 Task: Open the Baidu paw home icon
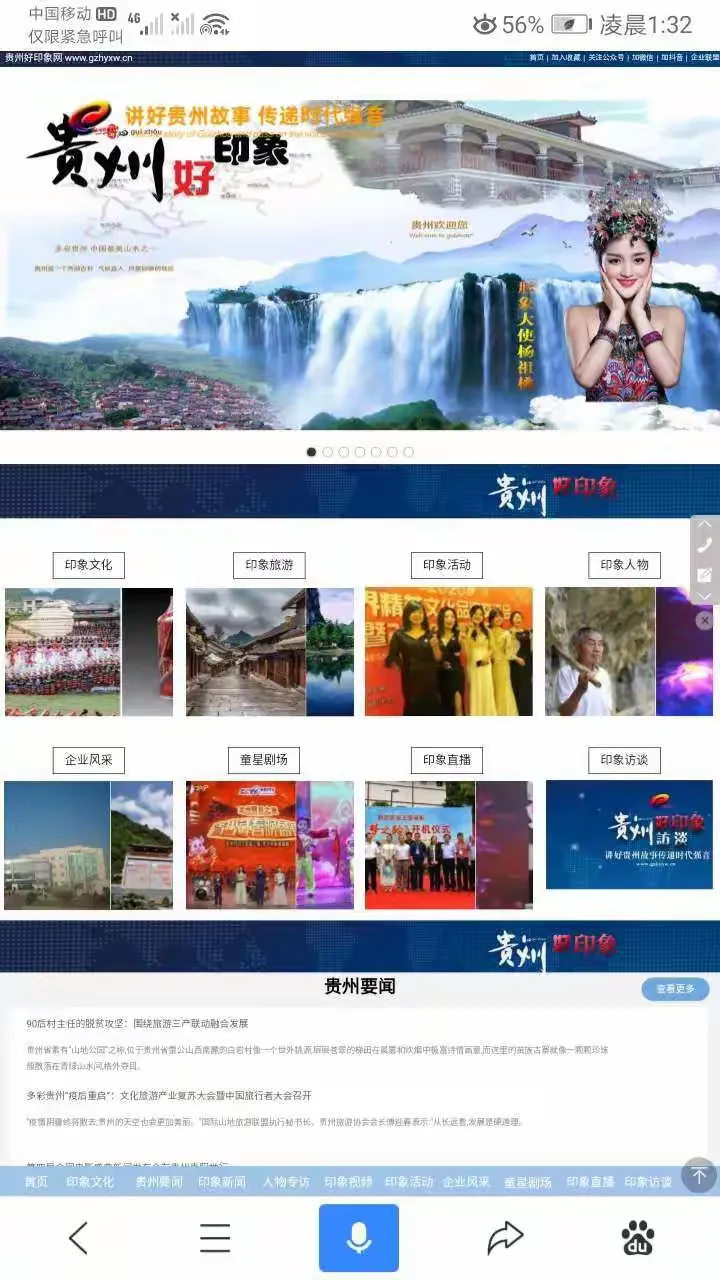tap(638, 1238)
